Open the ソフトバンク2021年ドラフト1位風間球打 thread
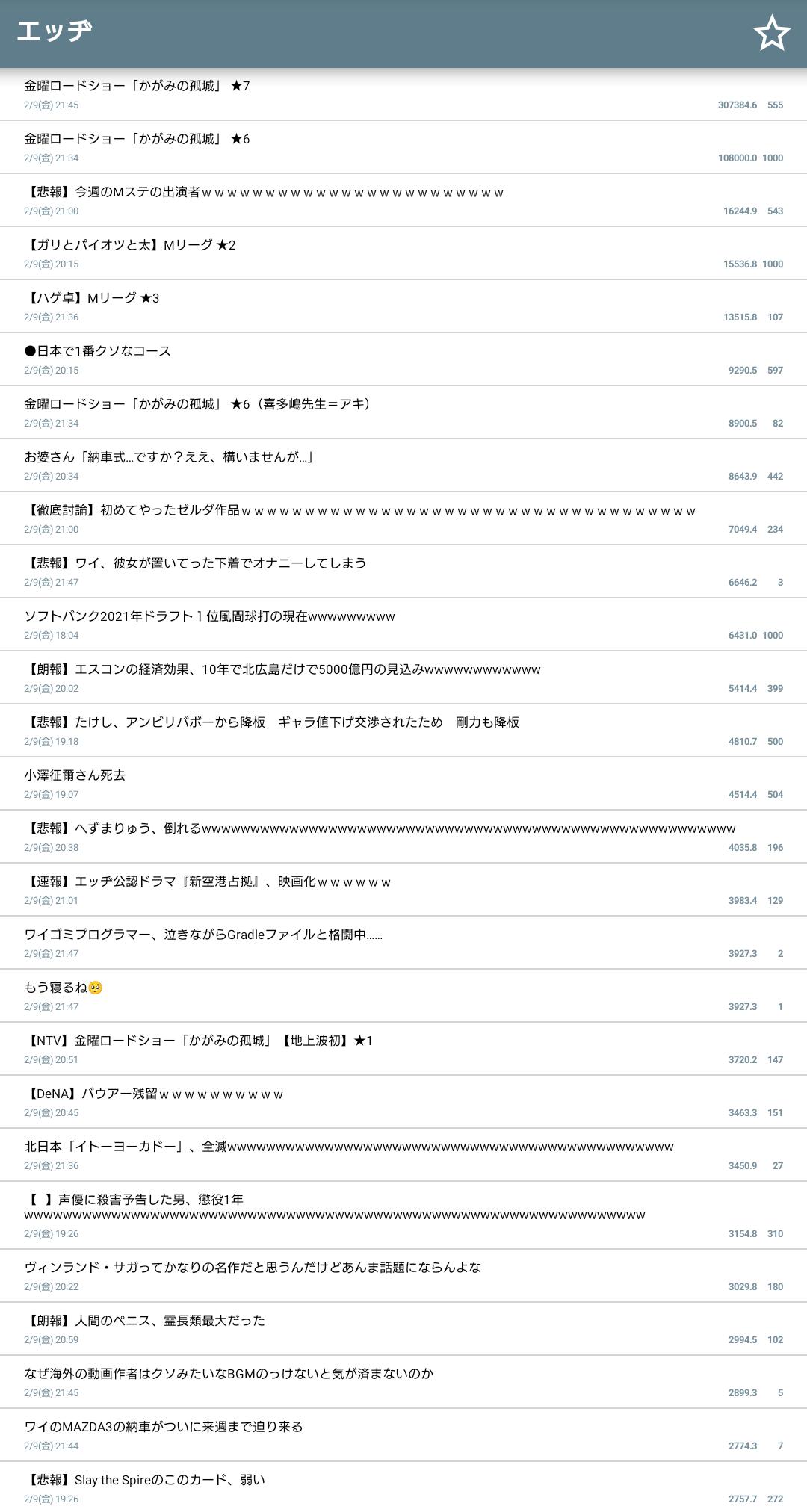The image size is (807, 1512). coord(210,617)
